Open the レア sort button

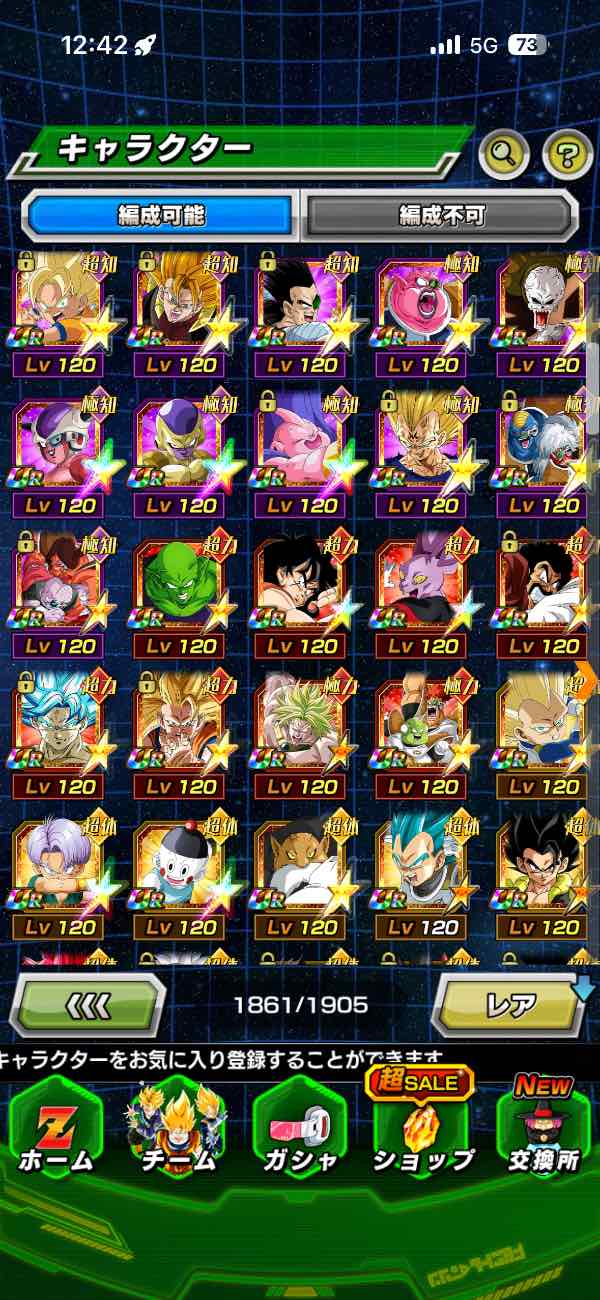coord(510,1004)
